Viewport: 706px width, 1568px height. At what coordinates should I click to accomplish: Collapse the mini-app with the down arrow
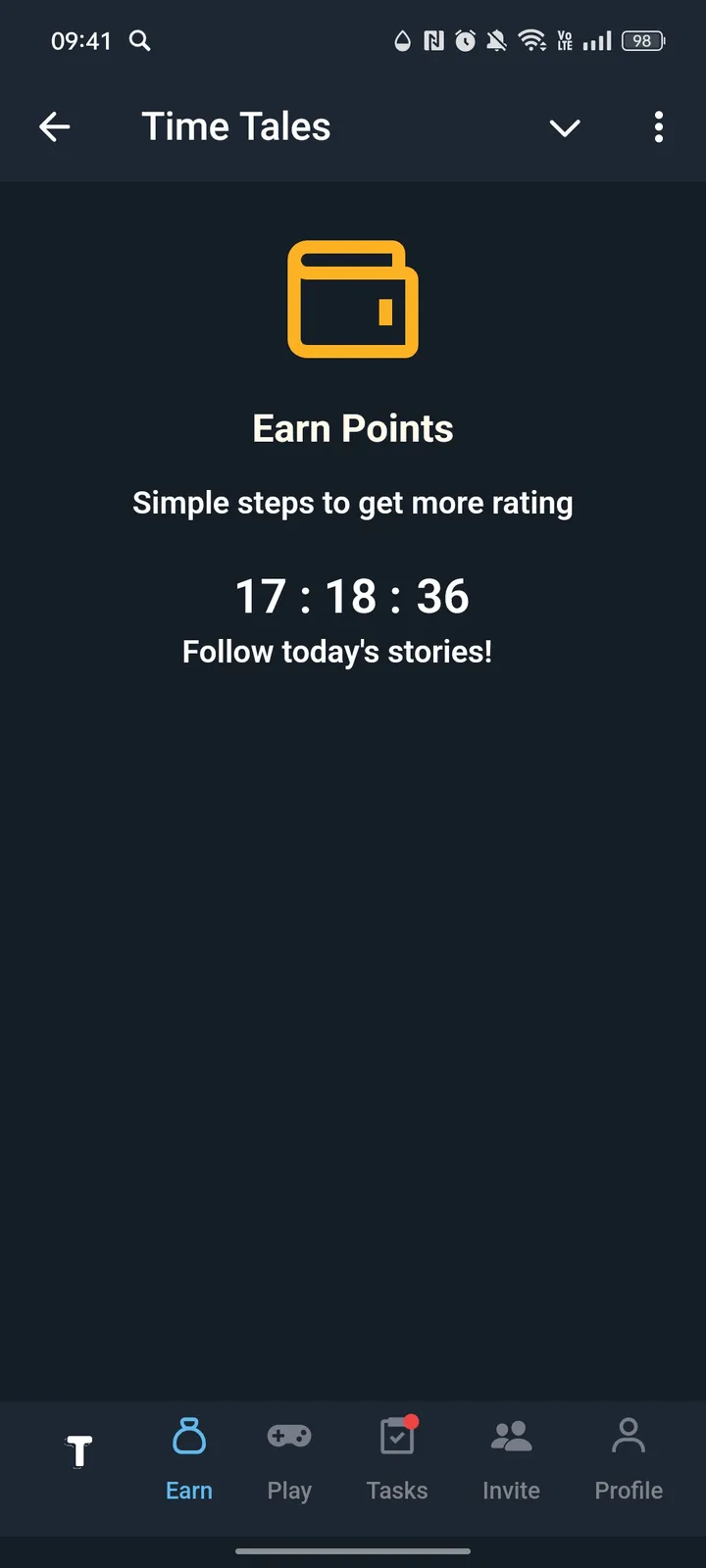pos(565,127)
